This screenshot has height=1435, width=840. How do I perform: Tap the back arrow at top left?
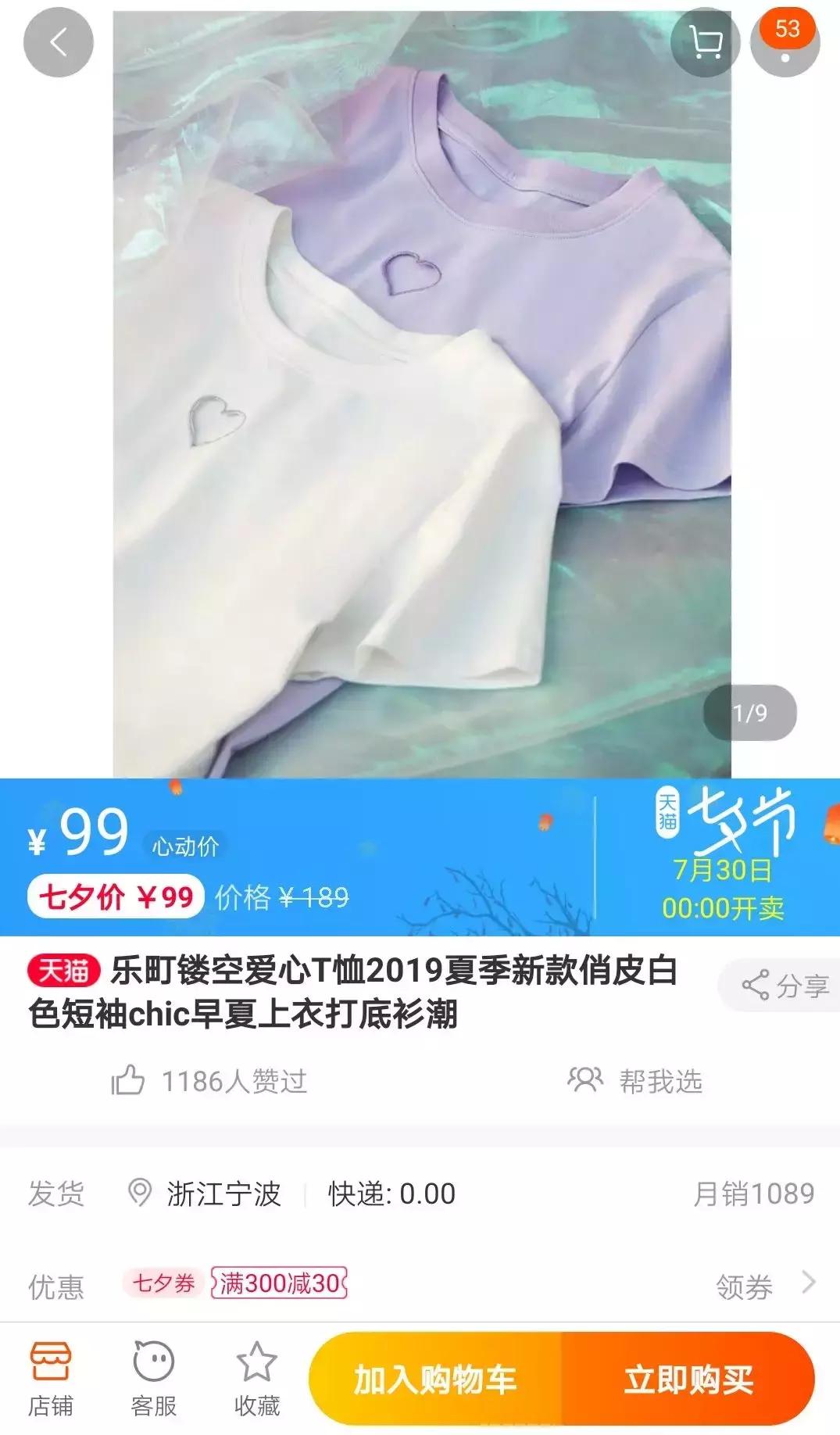[58, 43]
